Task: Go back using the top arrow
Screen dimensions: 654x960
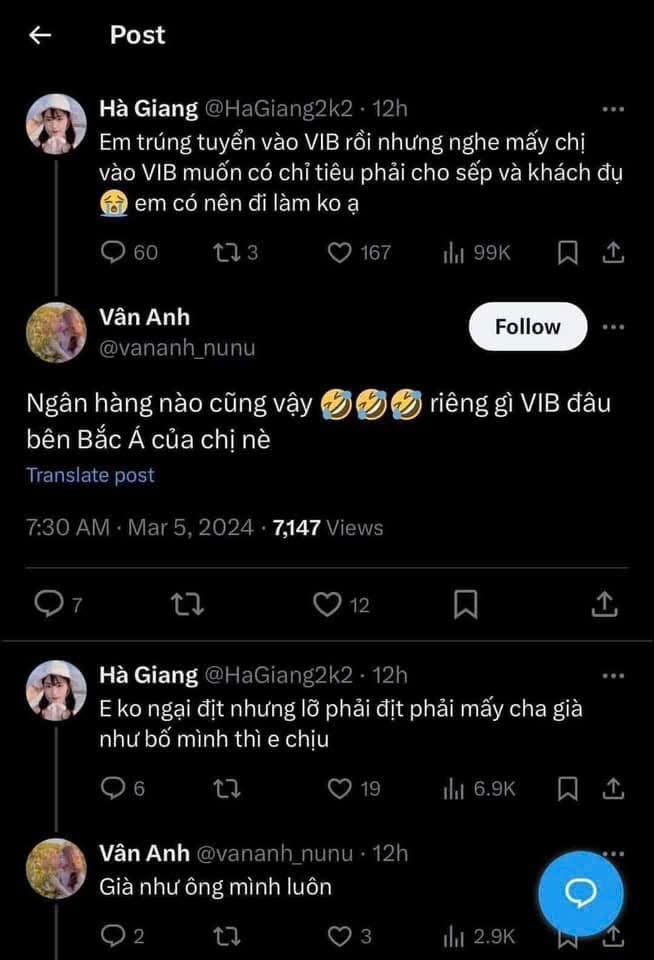Action: click(40, 36)
